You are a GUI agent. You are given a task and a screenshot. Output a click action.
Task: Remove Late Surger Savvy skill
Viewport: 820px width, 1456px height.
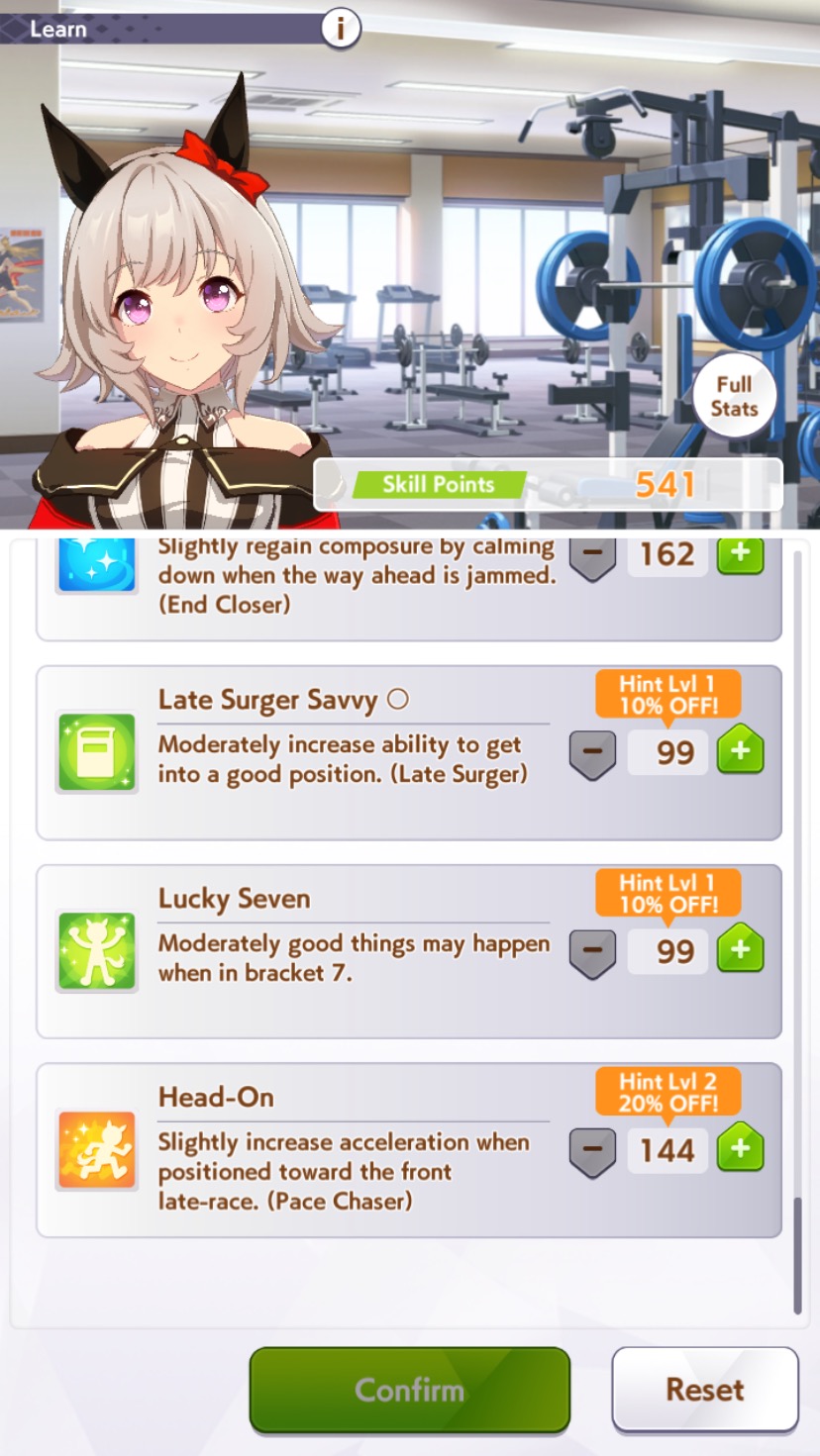pyautogui.click(x=592, y=753)
